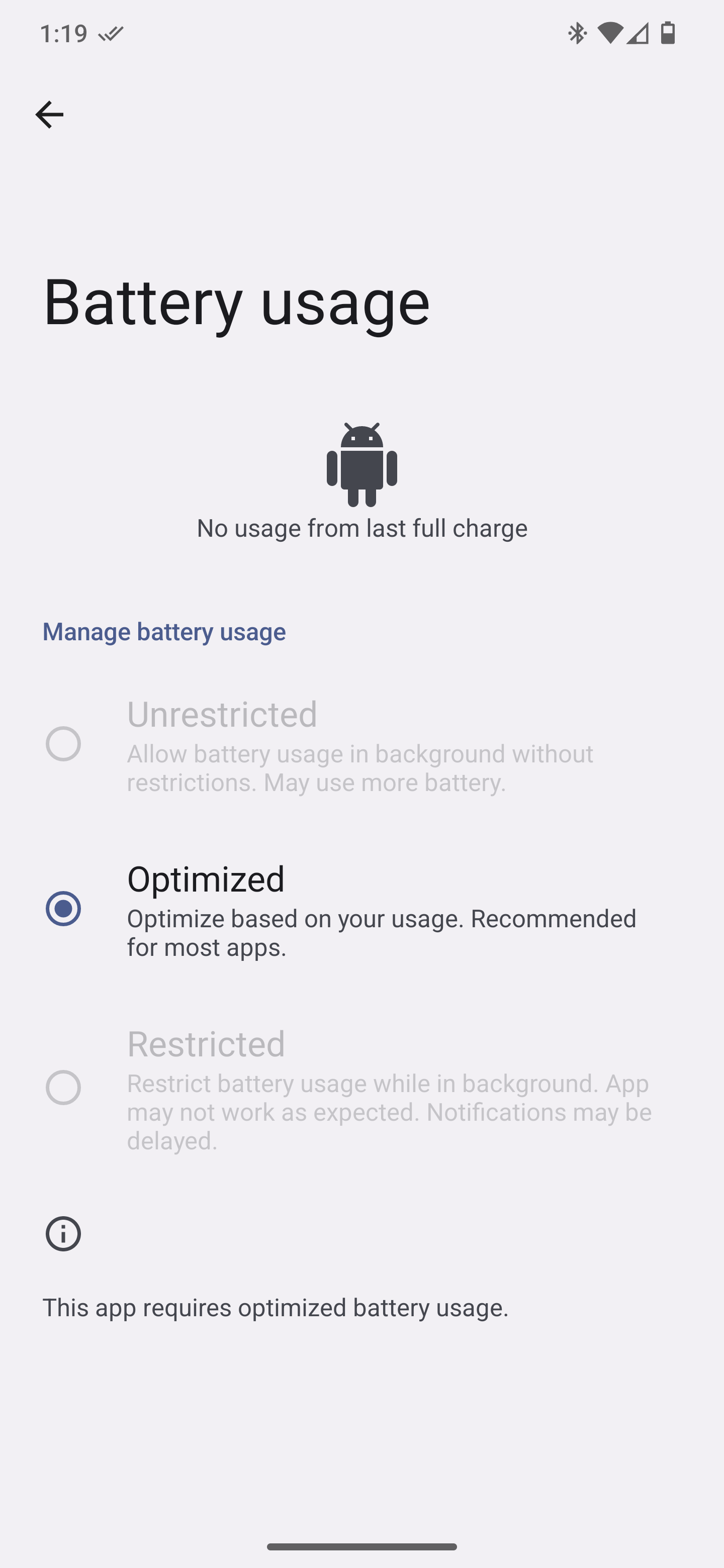This screenshot has width=724, height=1568.
Task: Select the Optimized battery option
Action: (63, 908)
